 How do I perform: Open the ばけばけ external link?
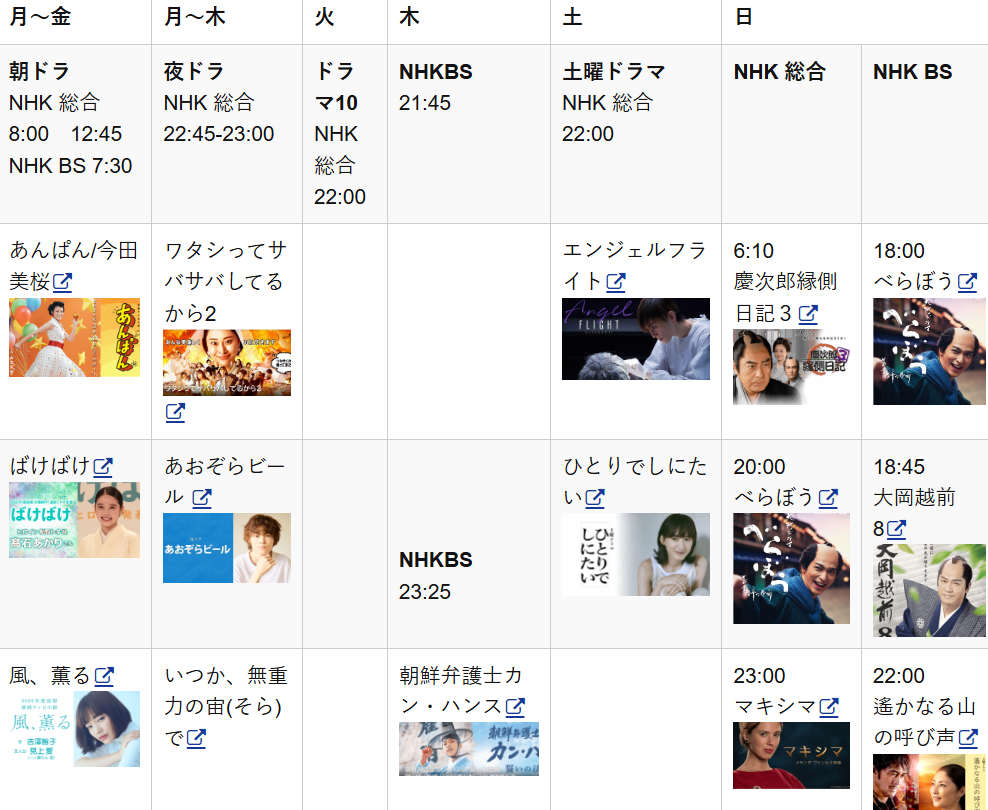(x=103, y=467)
